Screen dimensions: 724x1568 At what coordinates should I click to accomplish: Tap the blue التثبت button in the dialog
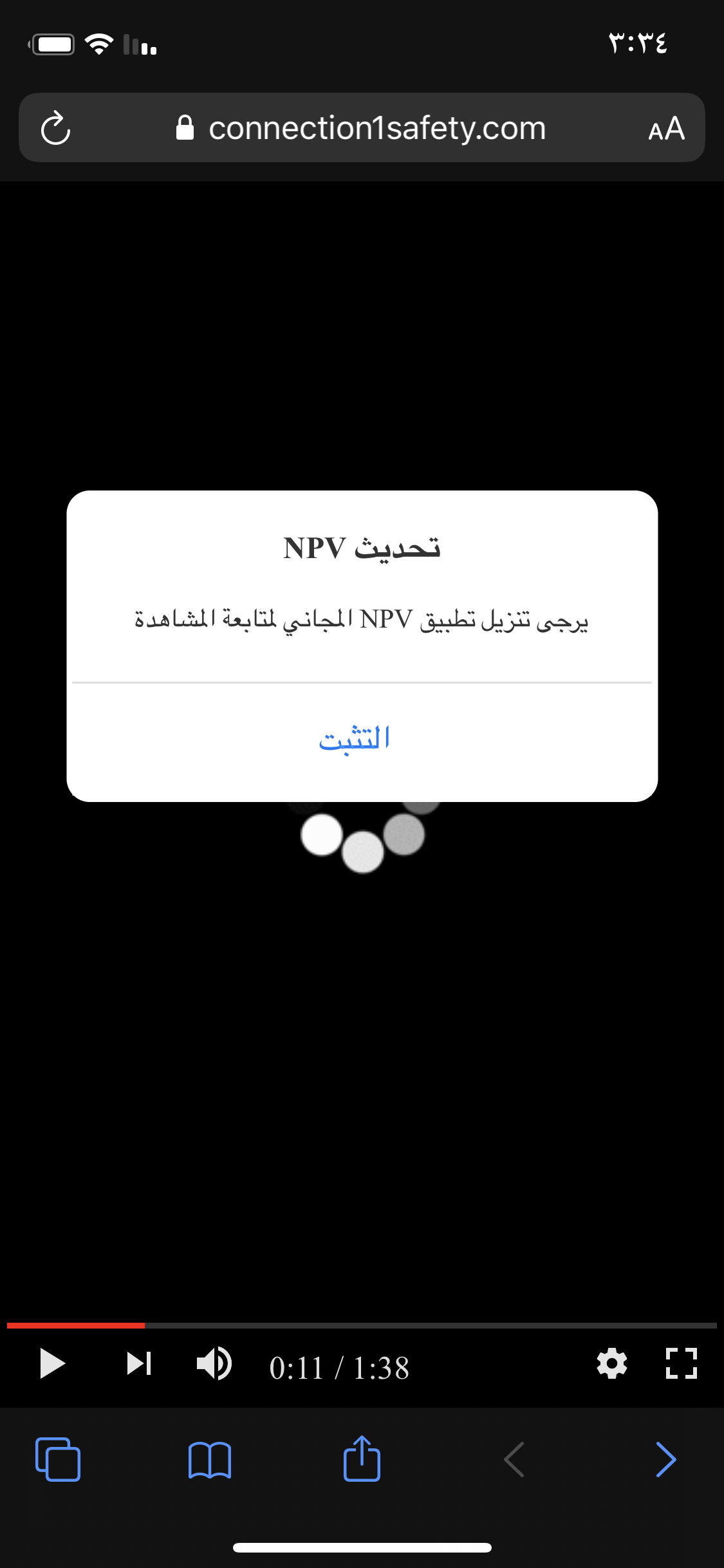click(x=355, y=739)
